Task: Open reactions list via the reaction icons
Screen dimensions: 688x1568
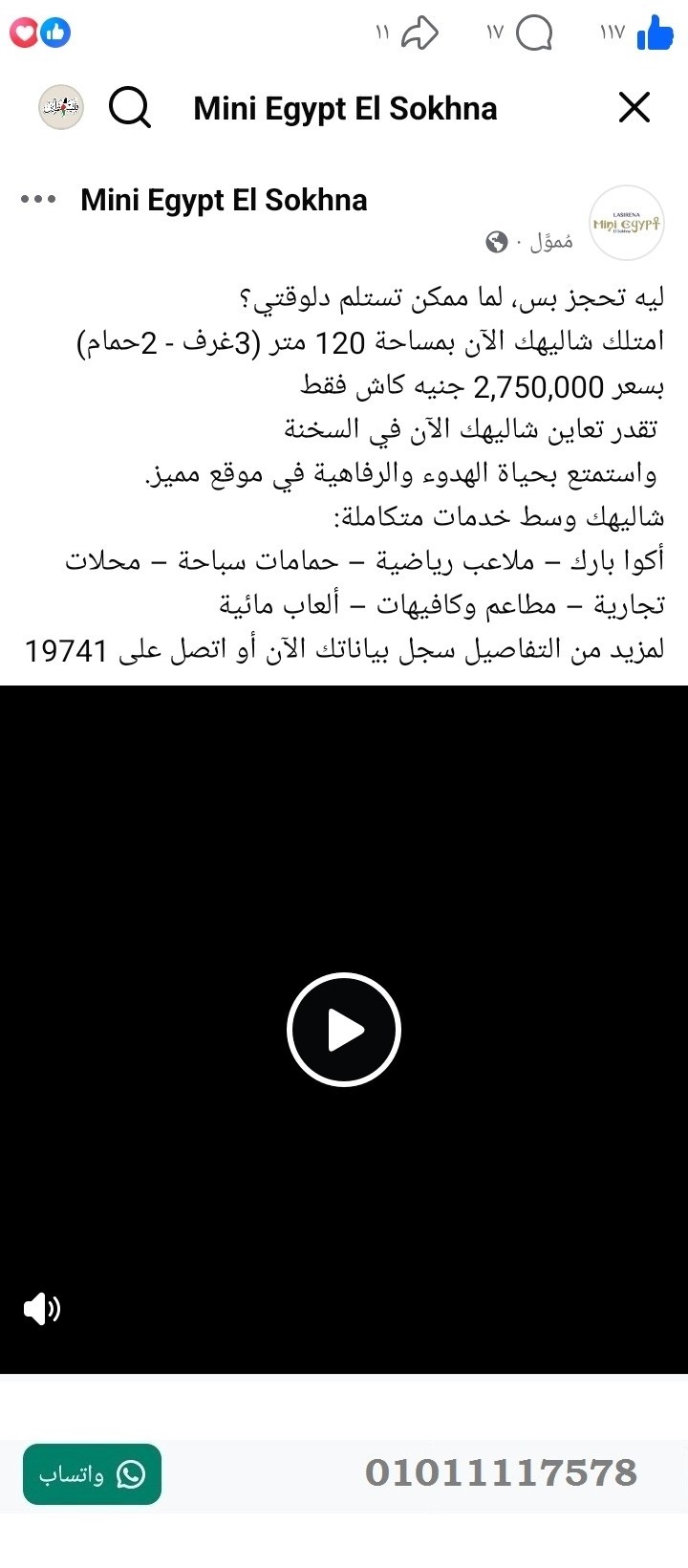Action: click(x=40, y=32)
